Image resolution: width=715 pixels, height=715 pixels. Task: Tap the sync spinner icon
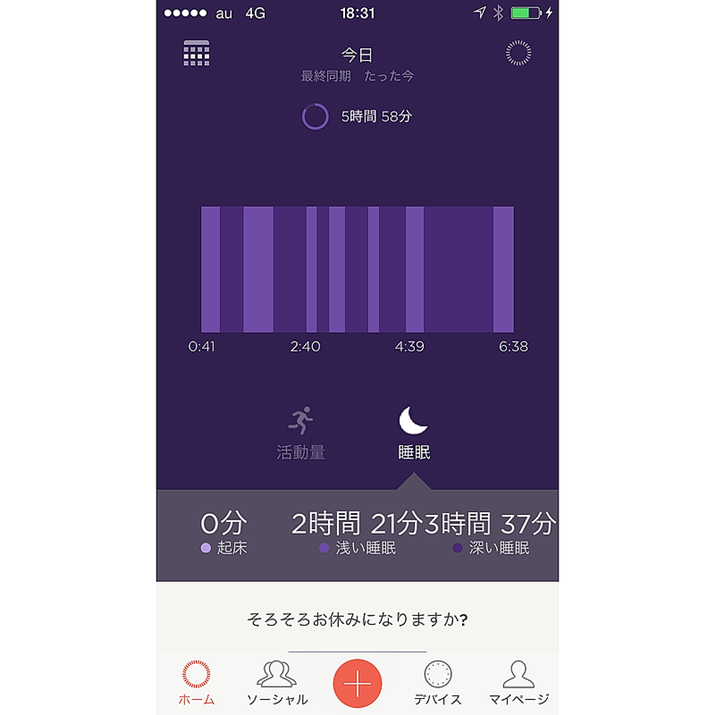pyautogui.click(x=519, y=54)
